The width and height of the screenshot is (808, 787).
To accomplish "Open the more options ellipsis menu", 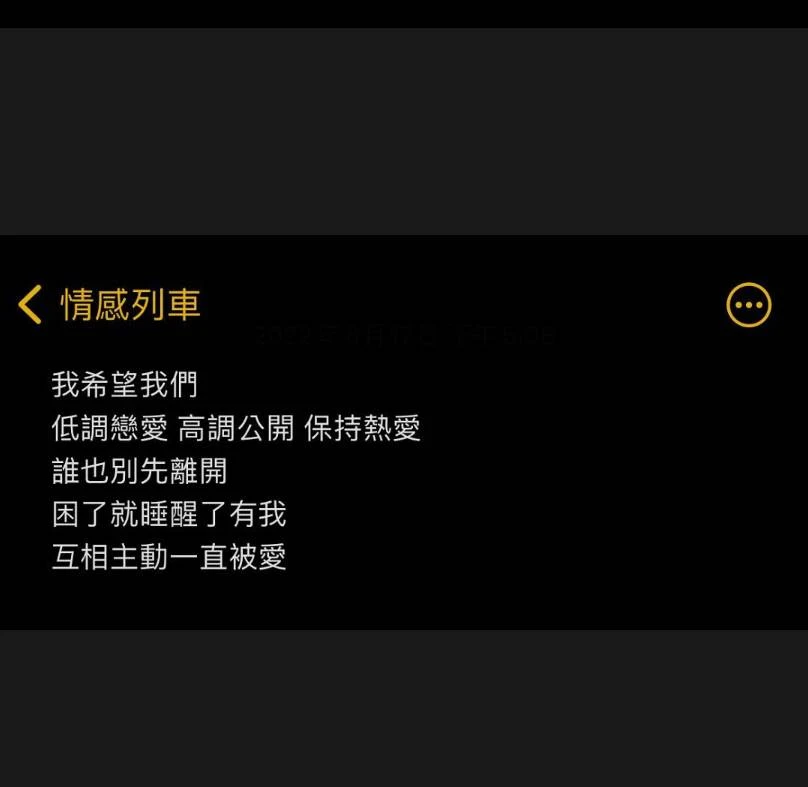I will tap(748, 305).
